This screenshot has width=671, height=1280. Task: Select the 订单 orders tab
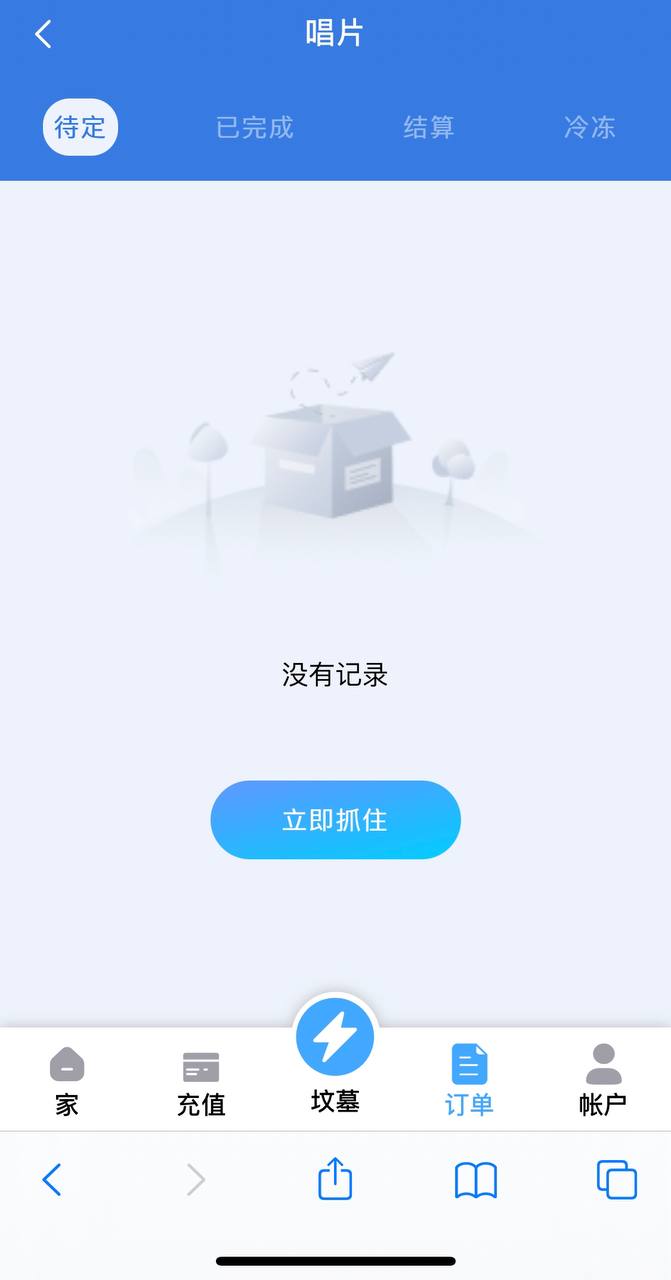pos(469,1080)
